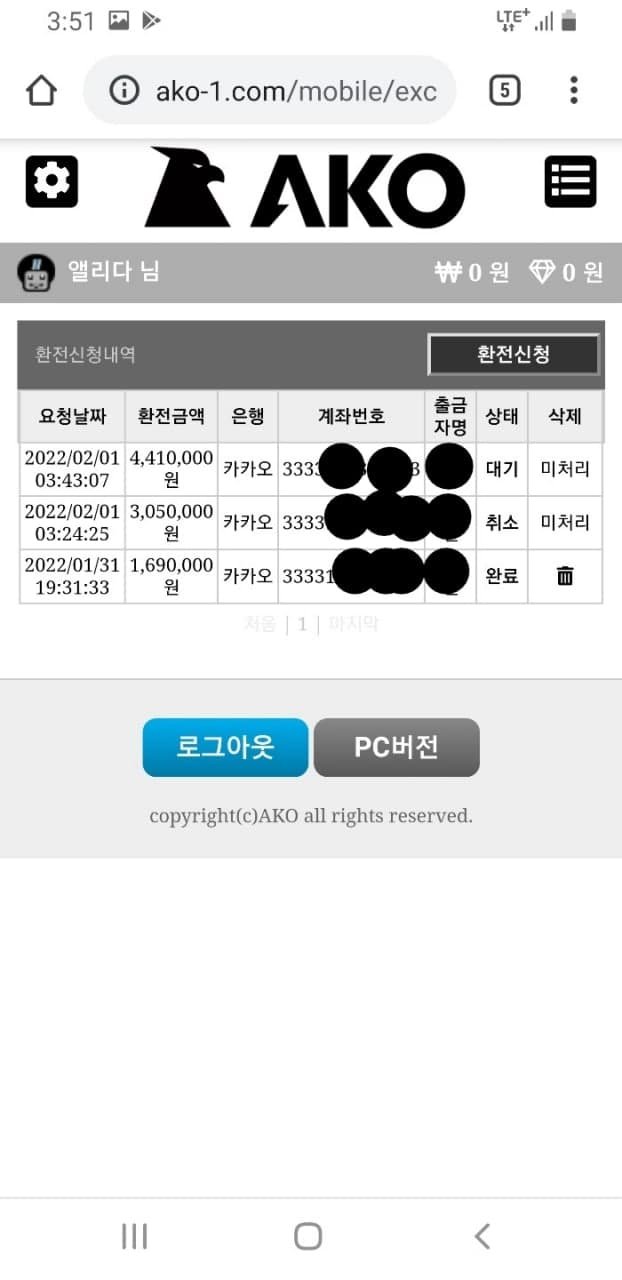Open the browser tab switcher
Image resolution: width=622 pixels, height=1280 pixels.
click(x=505, y=91)
